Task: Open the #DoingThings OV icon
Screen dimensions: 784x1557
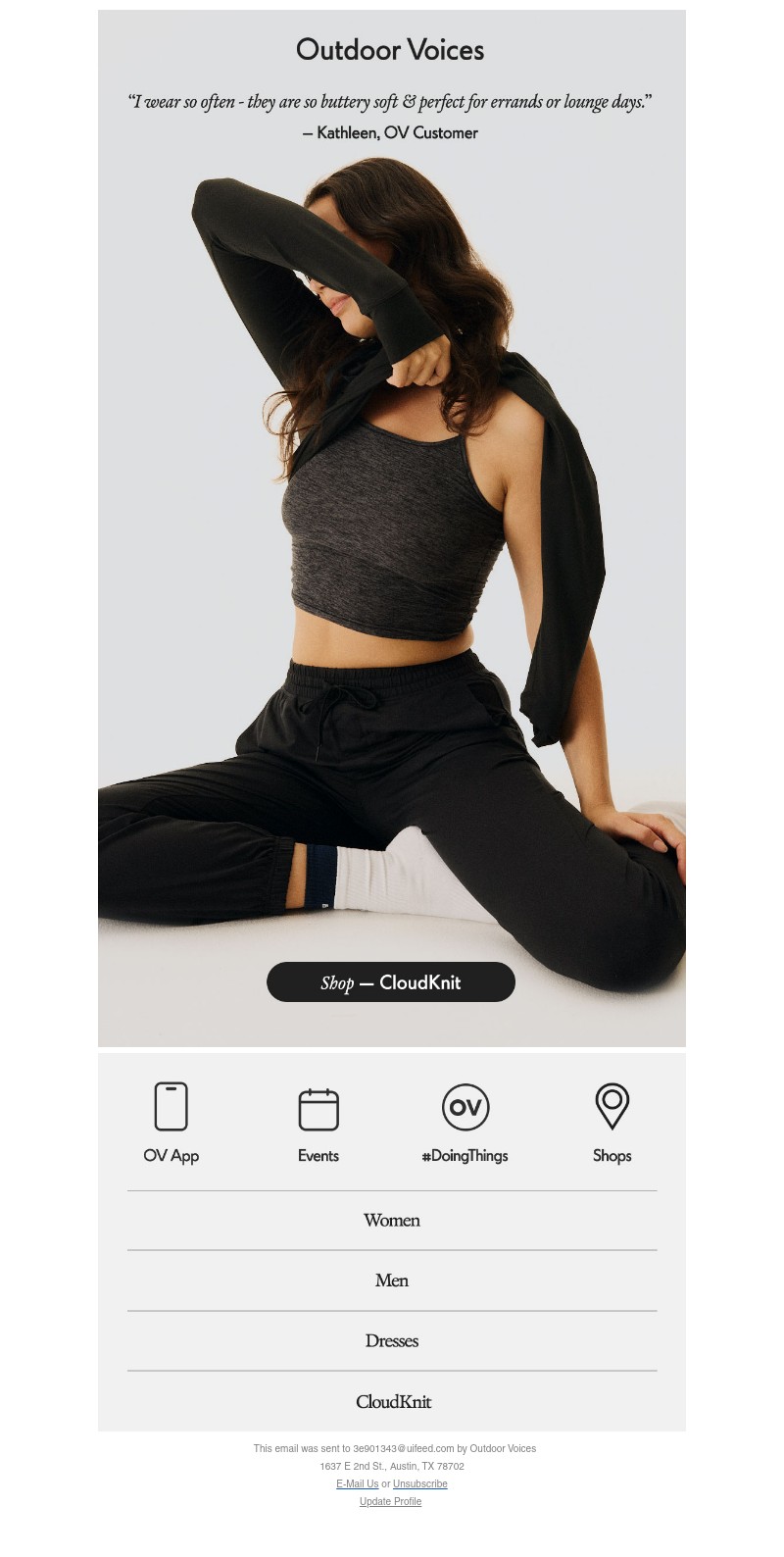Action: click(465, 1108)
